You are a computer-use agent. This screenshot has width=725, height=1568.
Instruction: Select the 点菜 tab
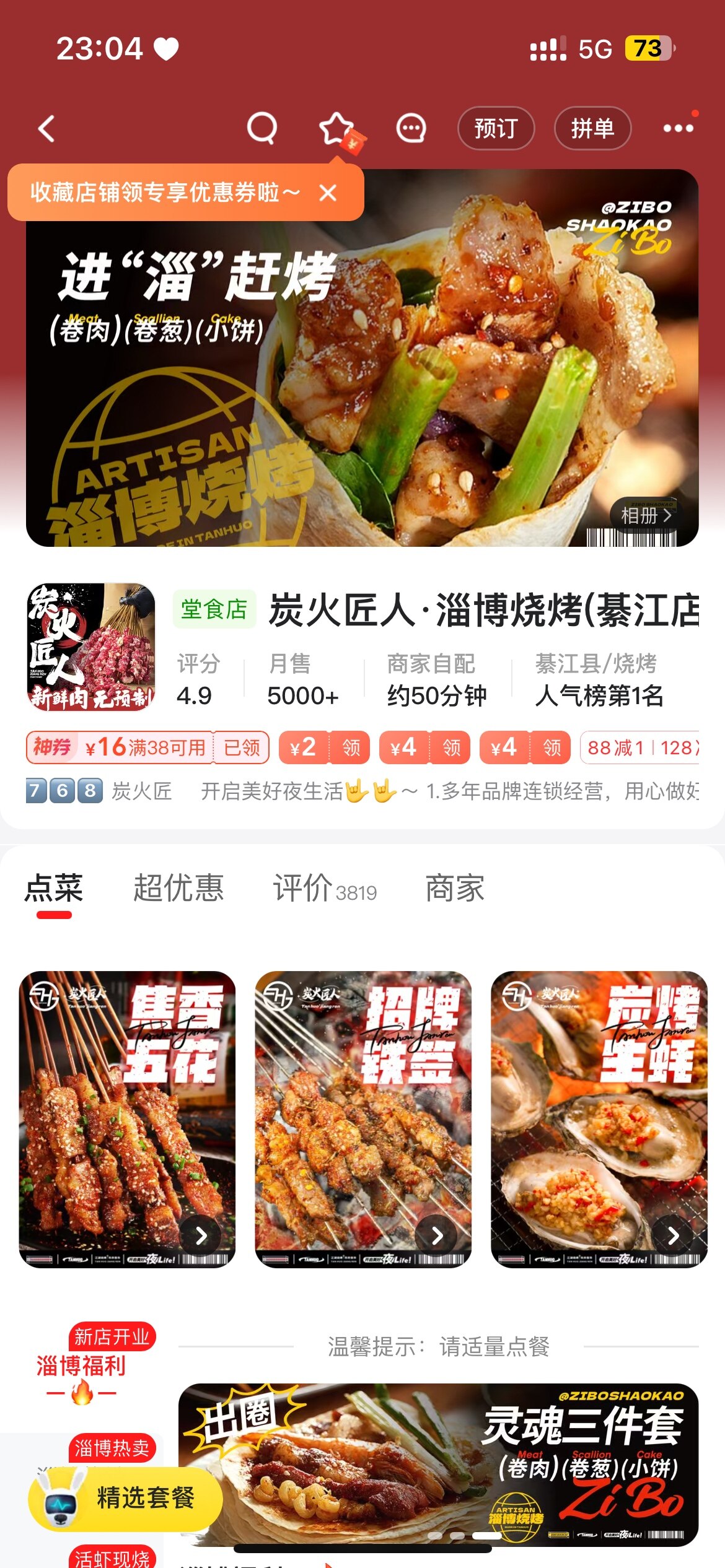54,889
